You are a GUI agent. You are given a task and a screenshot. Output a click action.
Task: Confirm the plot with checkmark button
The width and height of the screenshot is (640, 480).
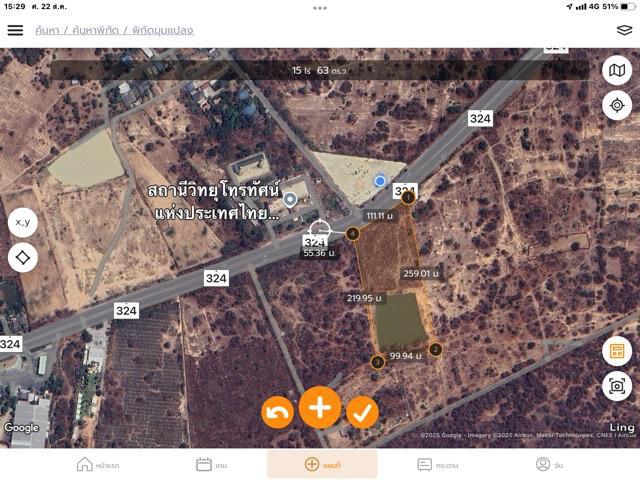(362, 412)
